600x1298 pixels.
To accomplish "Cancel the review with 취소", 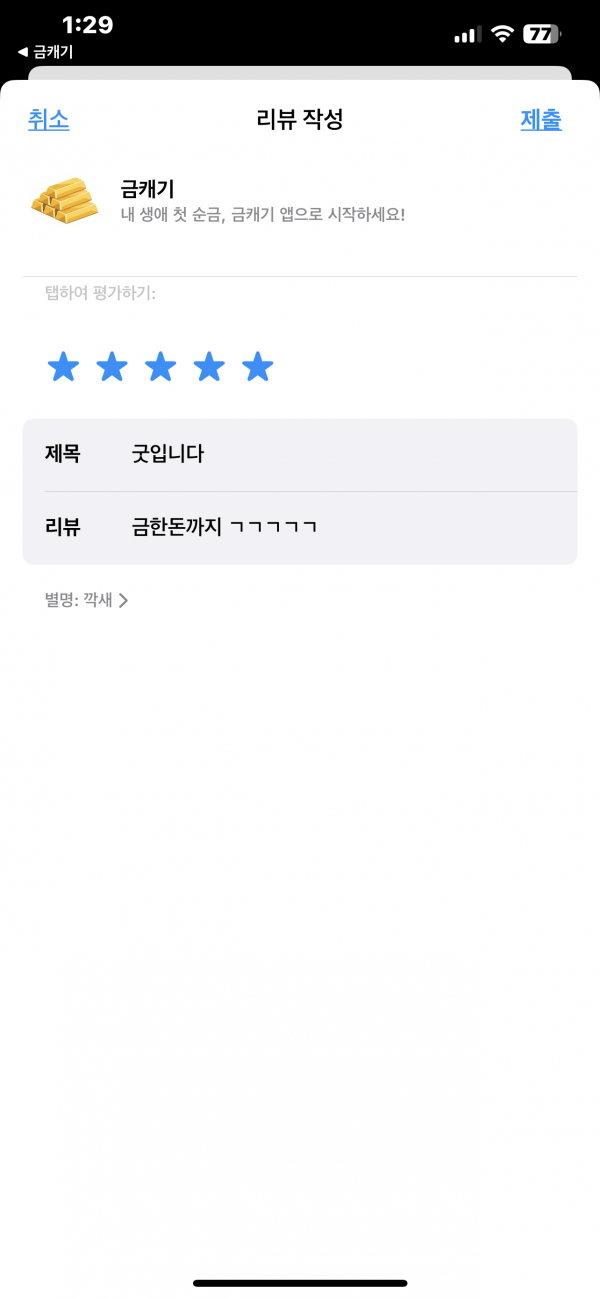I will pos(48,120).
